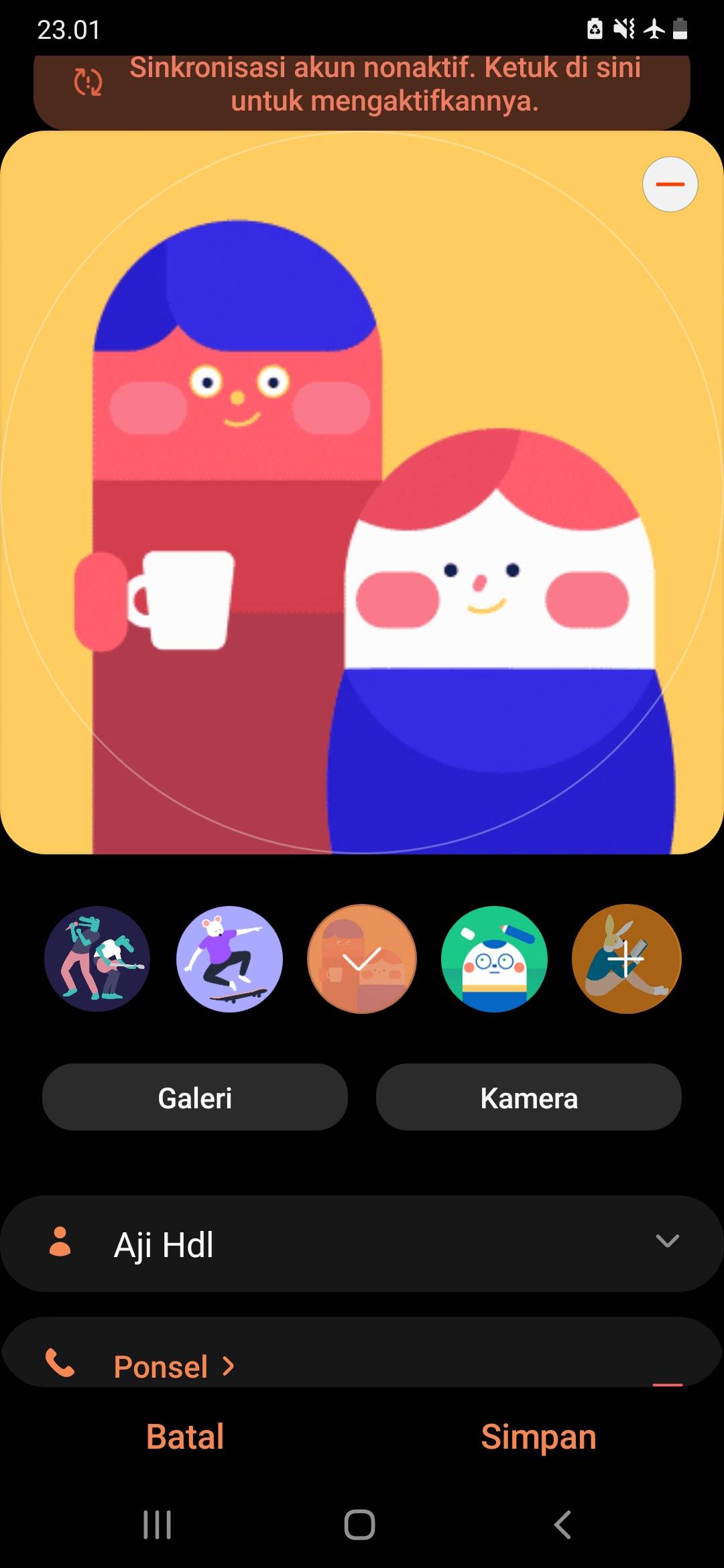The height and width of the screenshot is (1568, 724).
Task: Tap the checked two-people avatar
Action: coord(362,959)
